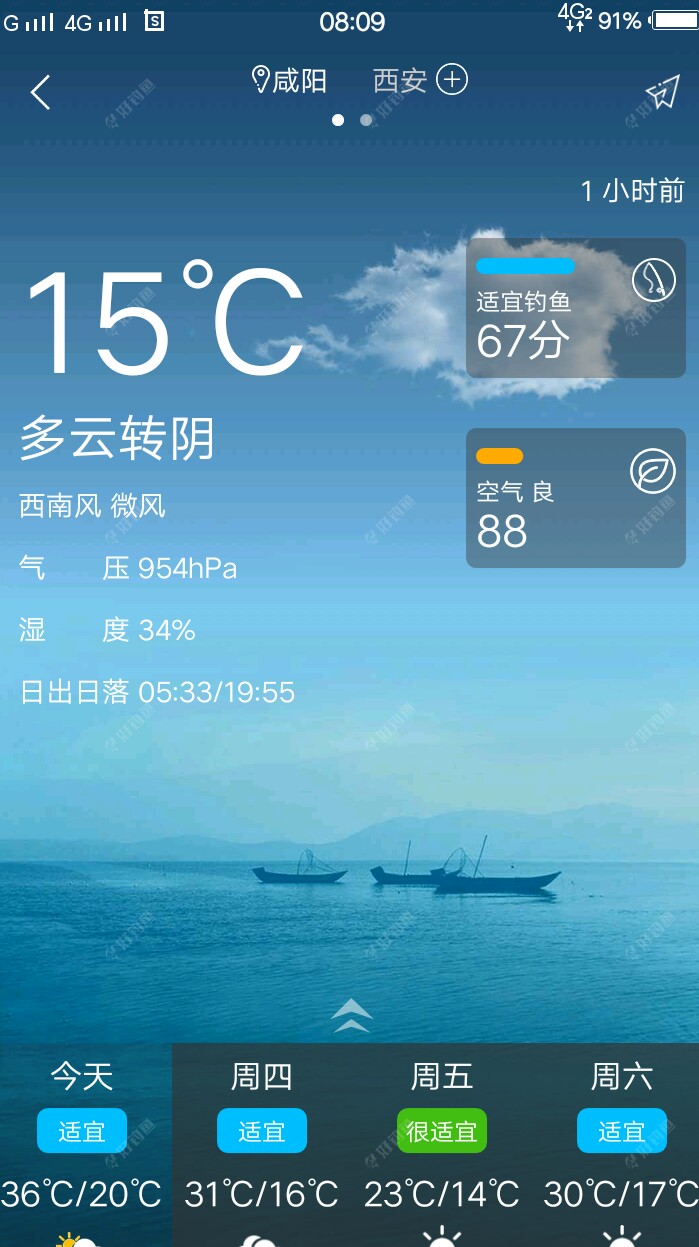Add a new city with plus icon
The image size is (699, 1247).
pyautogui.click(x=452, y=80)
